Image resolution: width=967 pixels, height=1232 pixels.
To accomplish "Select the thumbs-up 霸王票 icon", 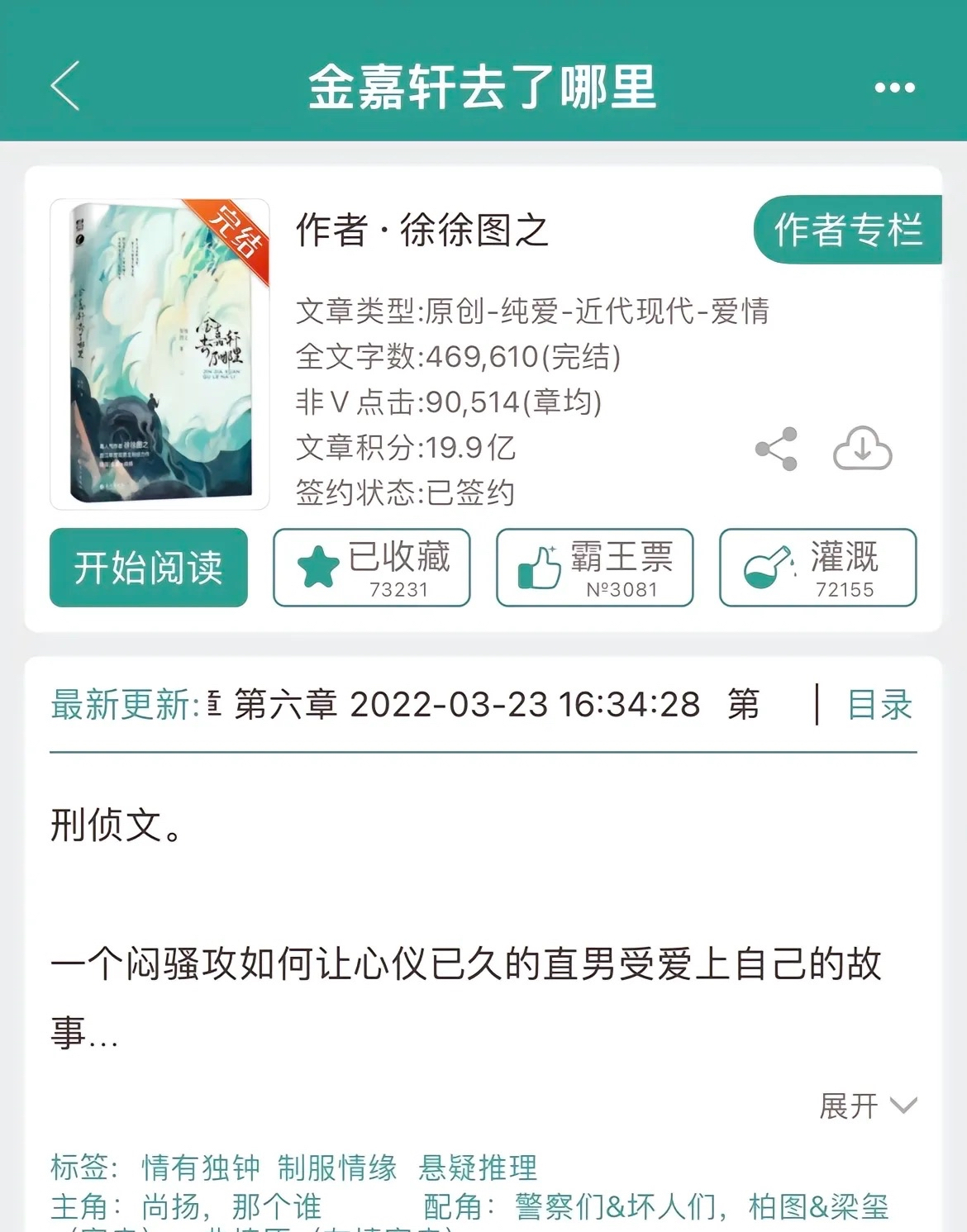I will click(x=538, y=565).
